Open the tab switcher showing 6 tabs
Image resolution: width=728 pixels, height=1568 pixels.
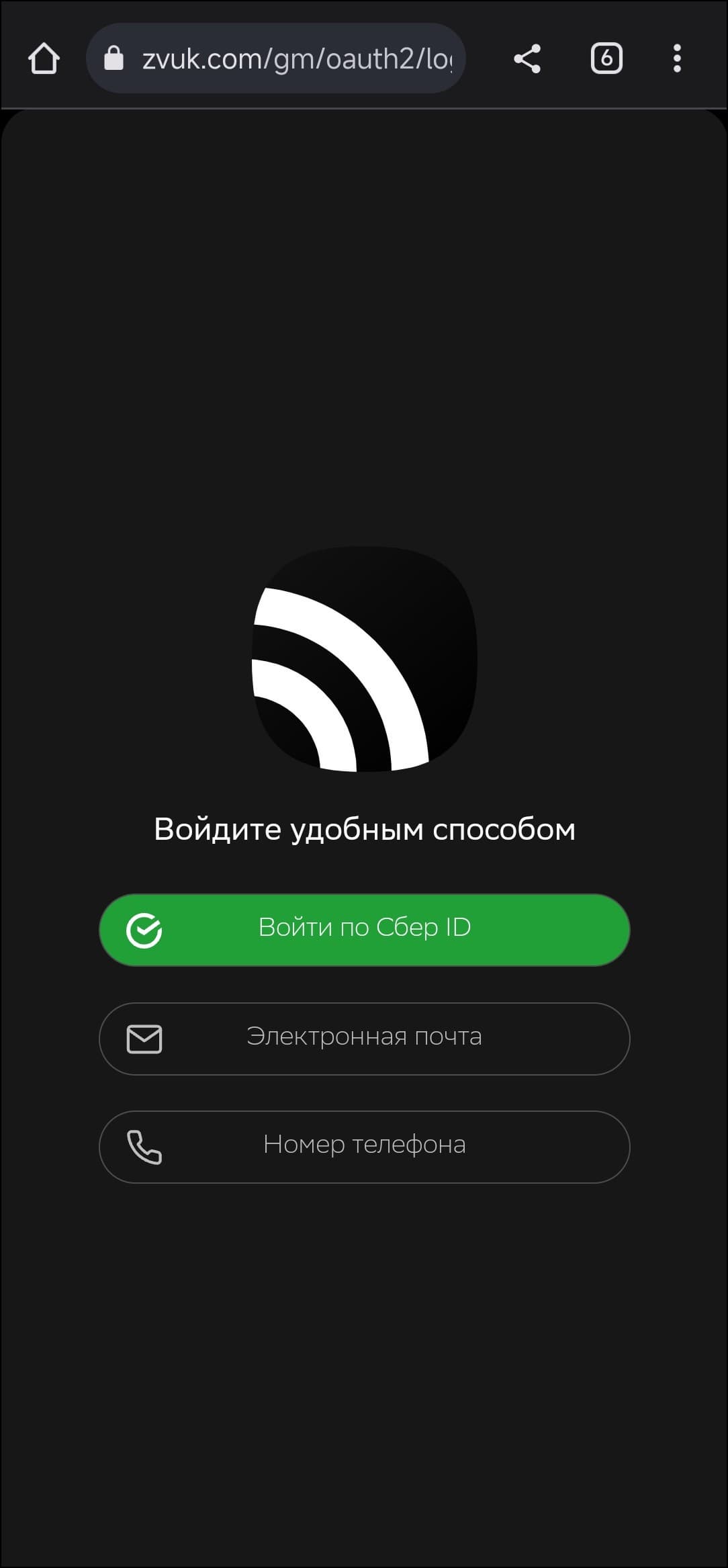[606, 58]
